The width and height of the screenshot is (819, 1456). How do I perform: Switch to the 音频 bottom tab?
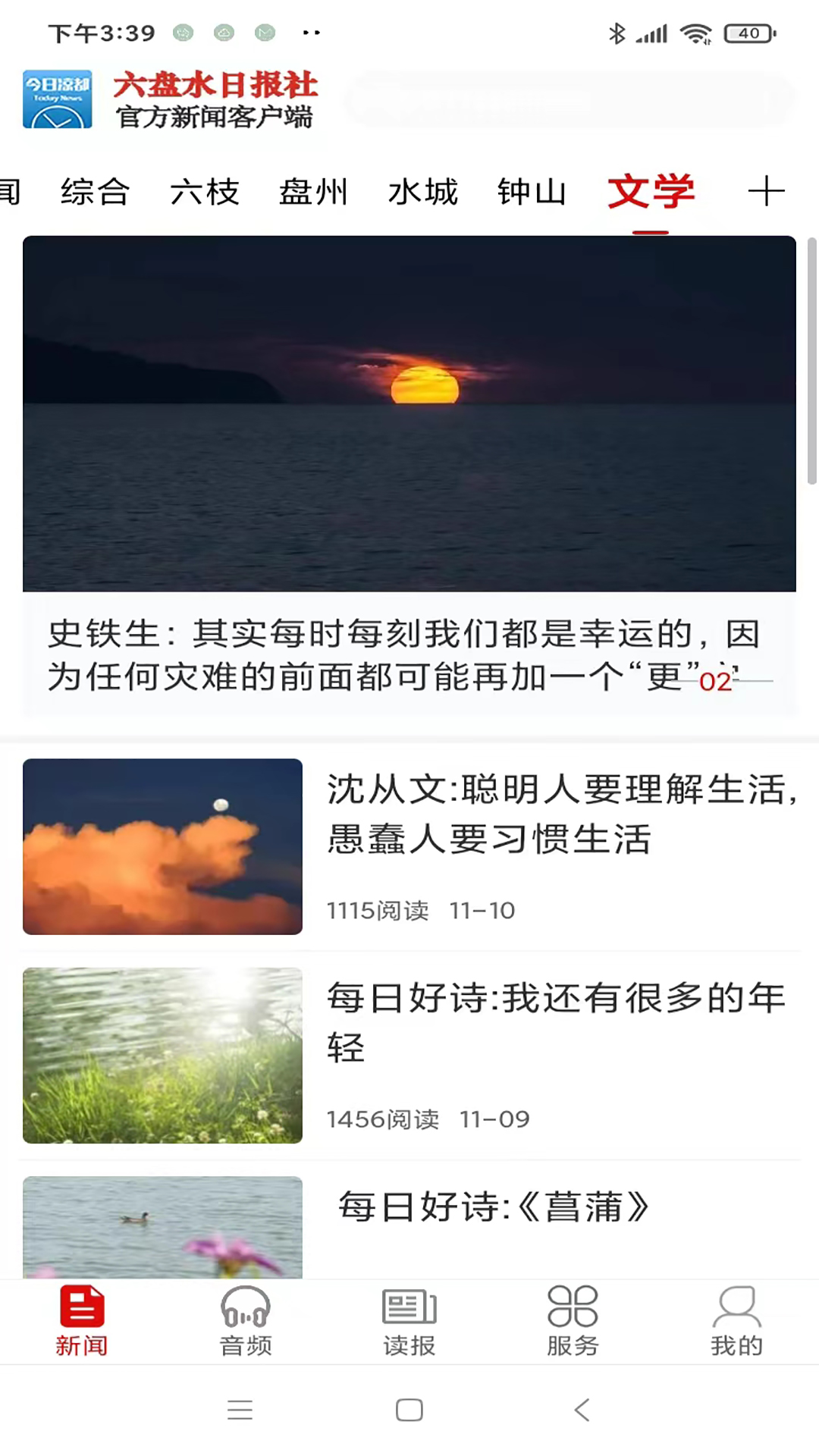pyautogui.click(x=246, y=1321)
